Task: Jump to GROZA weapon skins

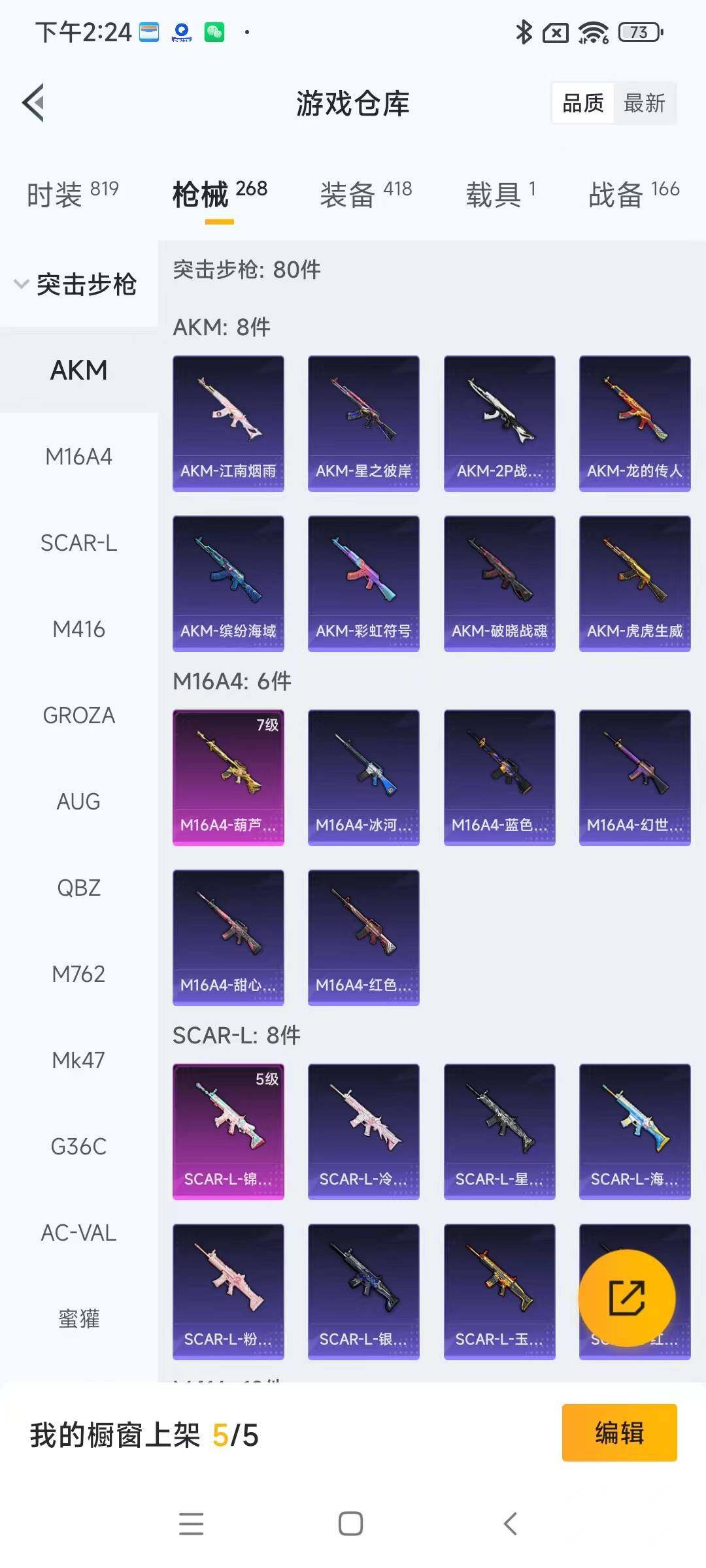Action: [x=78, y=715]
